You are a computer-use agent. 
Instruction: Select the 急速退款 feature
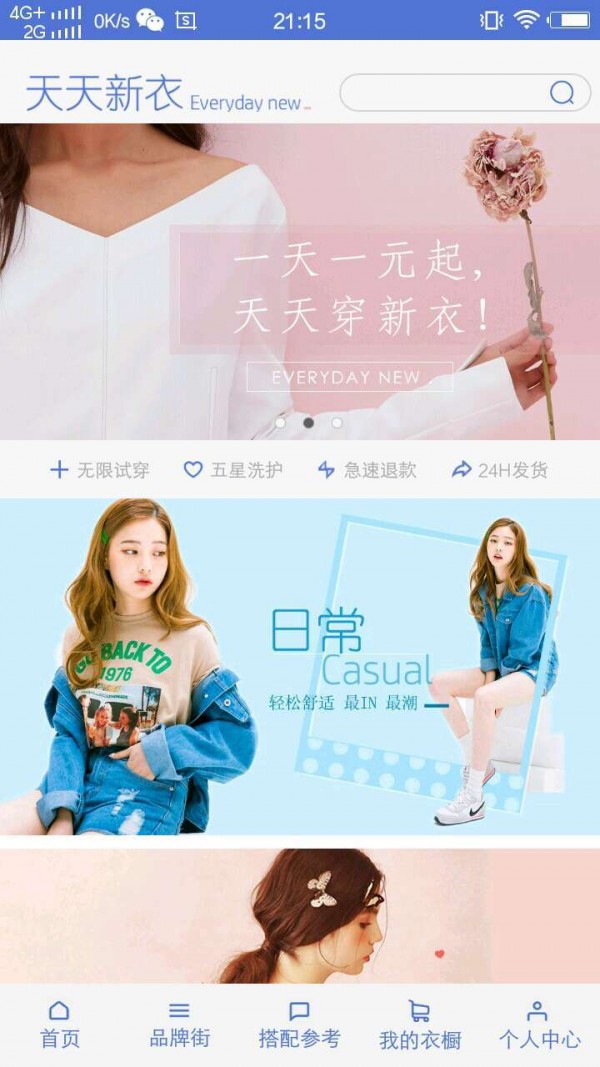pos(367,470)
